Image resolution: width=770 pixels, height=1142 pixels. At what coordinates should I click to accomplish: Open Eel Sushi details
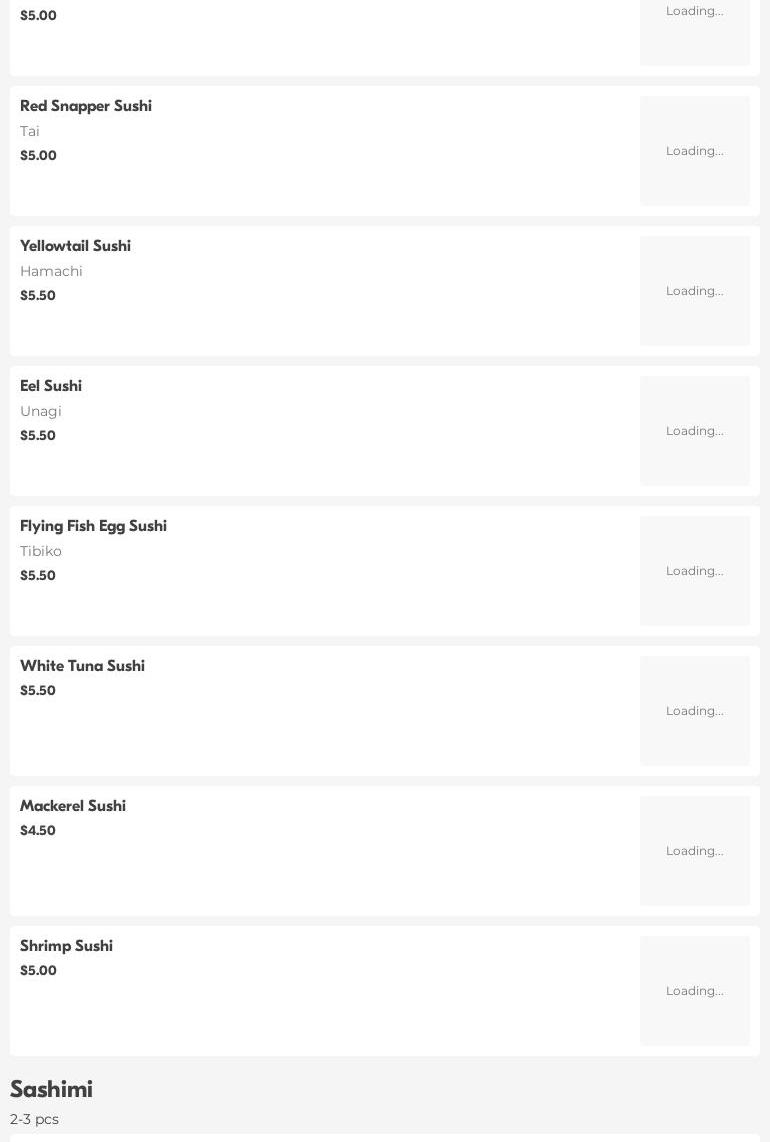pyautogui.click(x=51, y=386)
